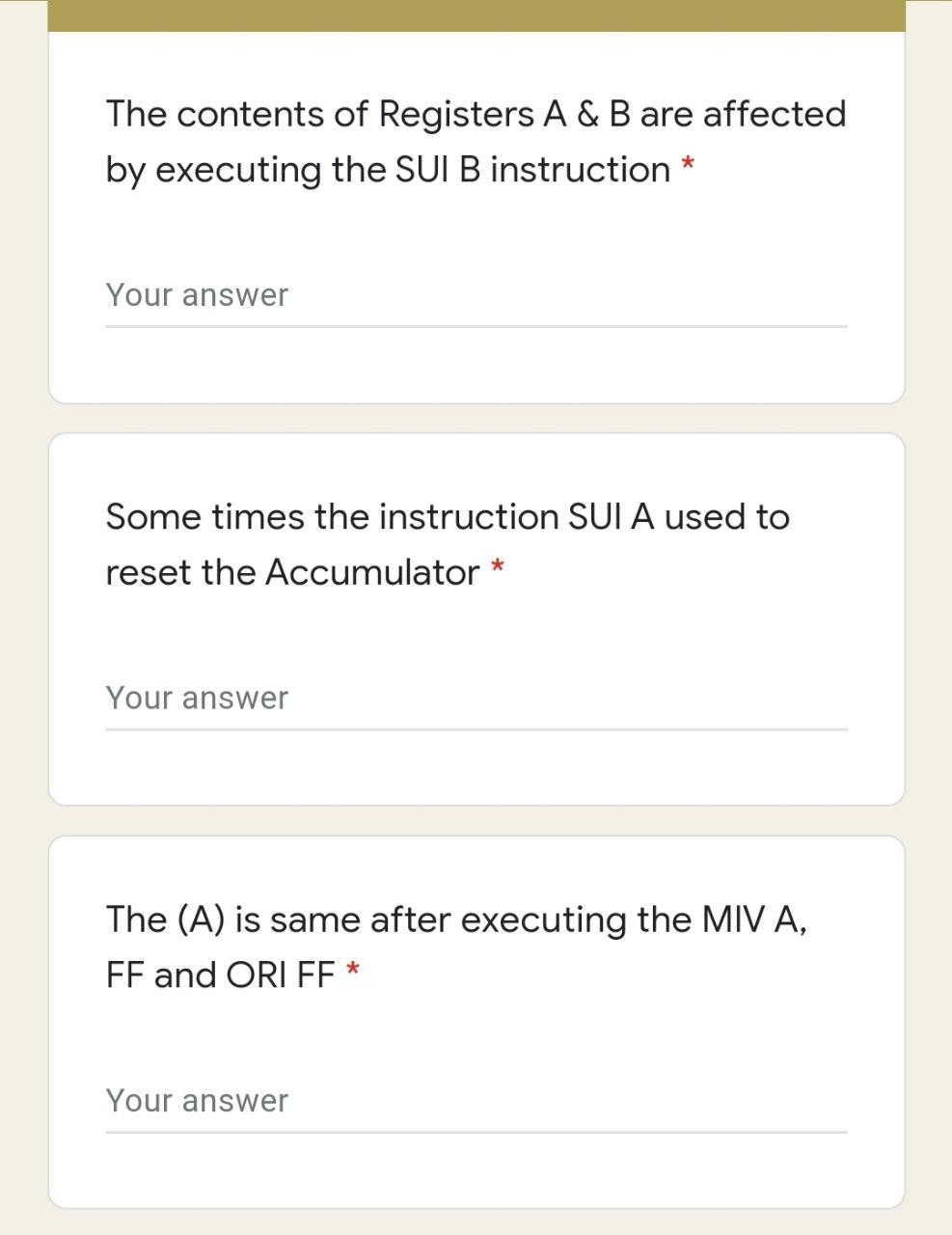Screen dimensions: 952x1235
Task: Focus the answer field for the SUI B question
Action: click(476, 295)
